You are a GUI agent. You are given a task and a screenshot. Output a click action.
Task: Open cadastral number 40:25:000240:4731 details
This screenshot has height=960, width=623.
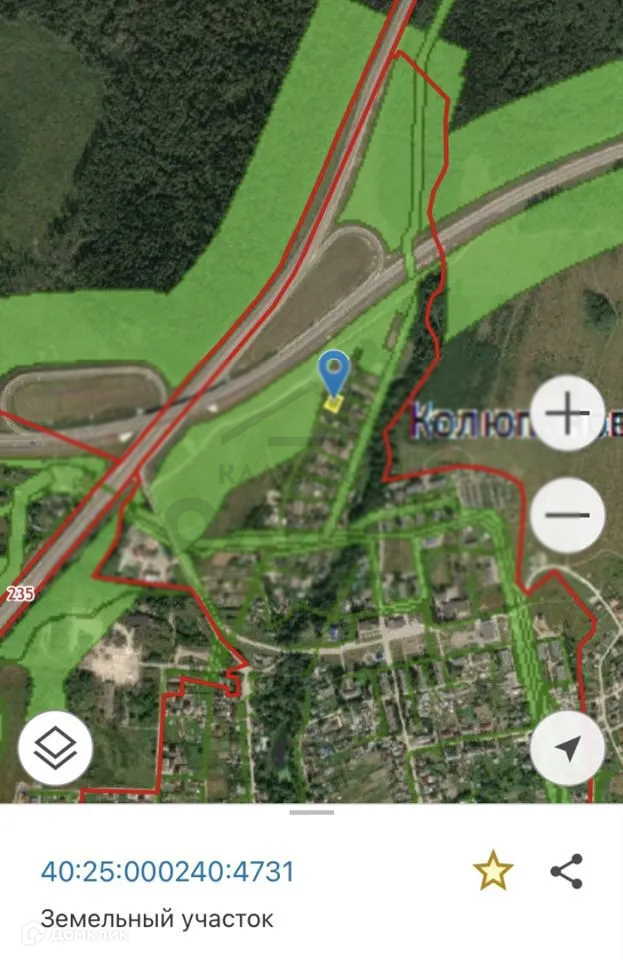point(168,871)
